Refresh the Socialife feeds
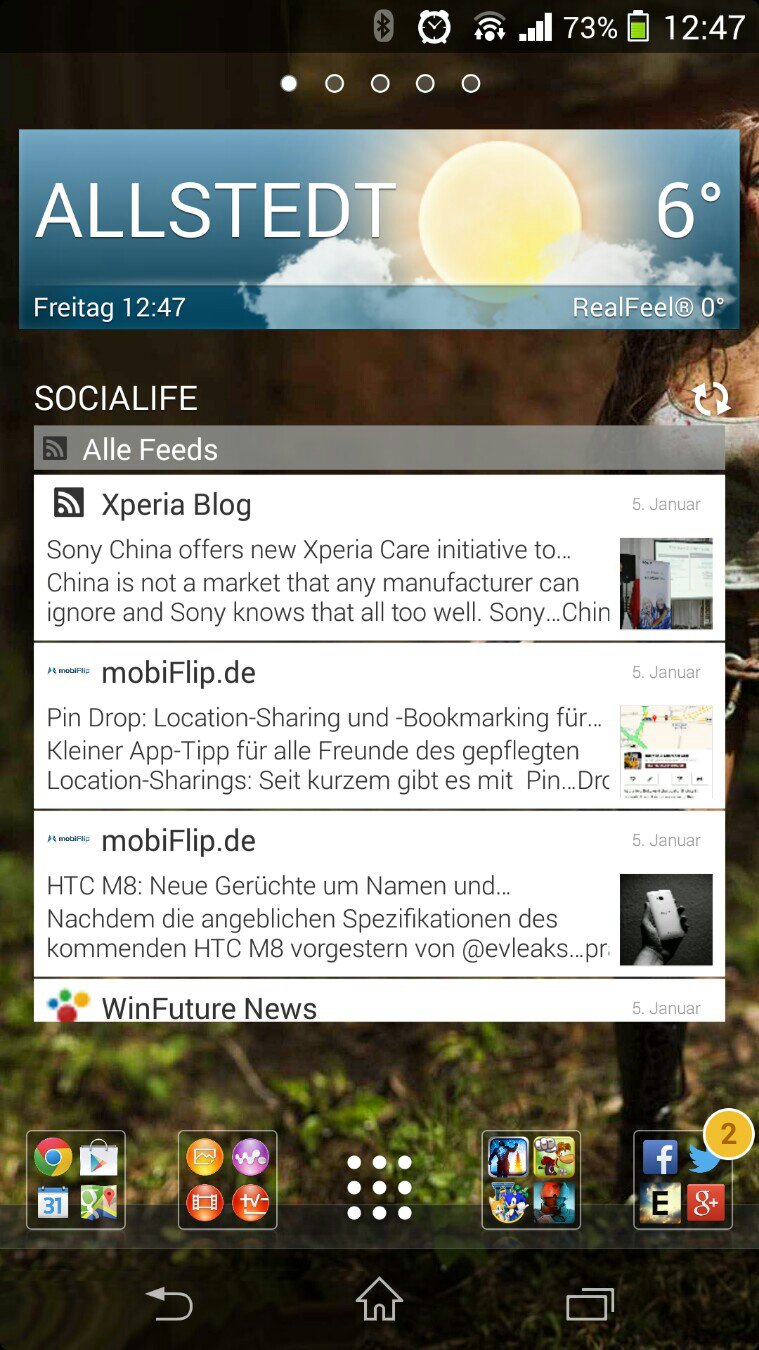 point(711,399)
